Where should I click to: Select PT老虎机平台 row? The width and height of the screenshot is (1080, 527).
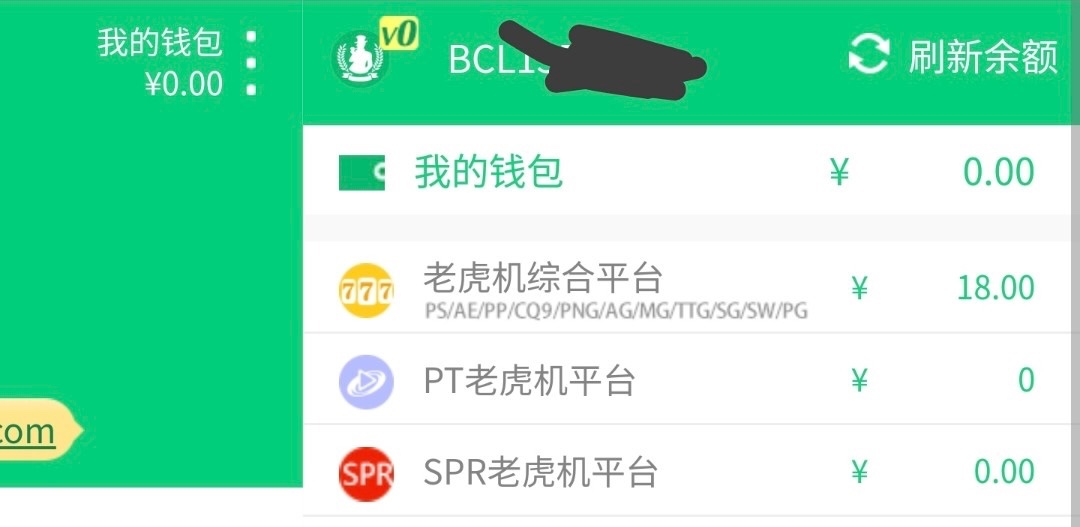click(x=690, y=380)
